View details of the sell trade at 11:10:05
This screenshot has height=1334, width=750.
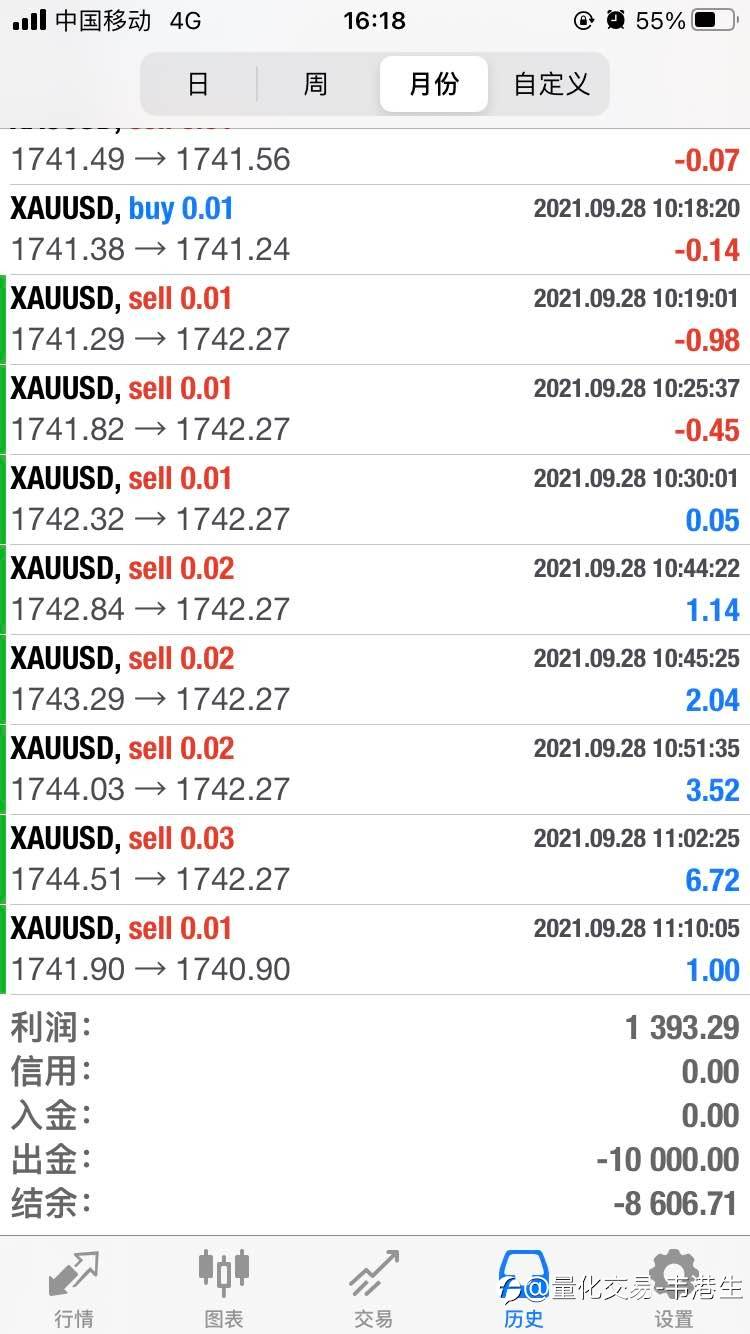pyautogui.click(x=375, y=950)
